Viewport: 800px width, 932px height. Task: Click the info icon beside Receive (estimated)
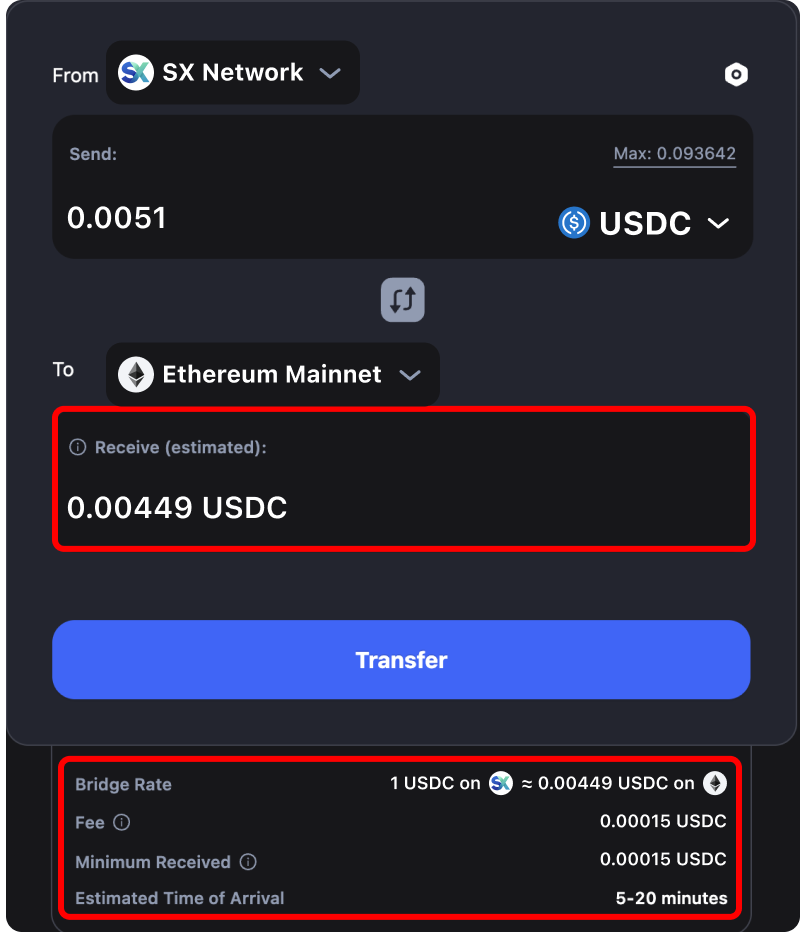(x=77, y=447)
